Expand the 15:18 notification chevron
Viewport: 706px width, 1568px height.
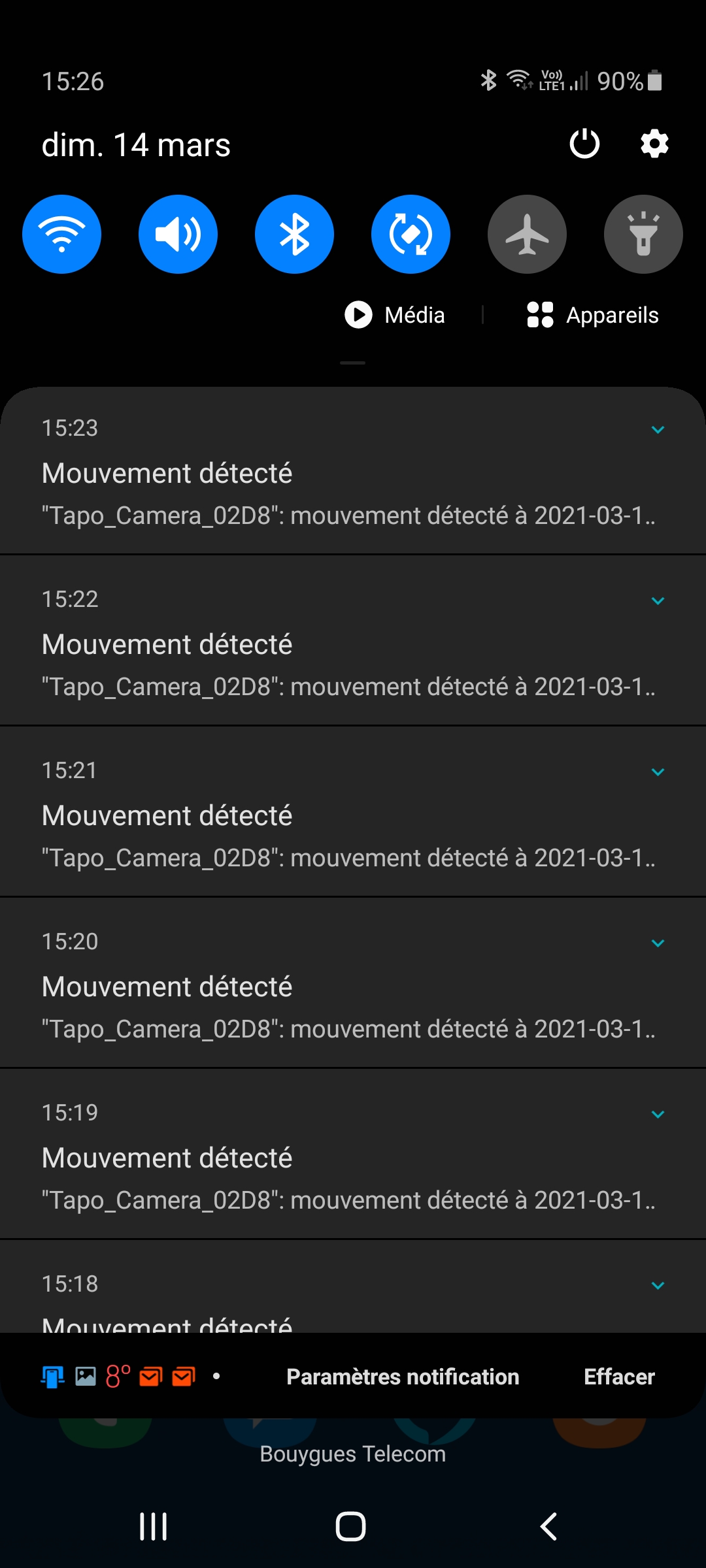[658, 1285]
